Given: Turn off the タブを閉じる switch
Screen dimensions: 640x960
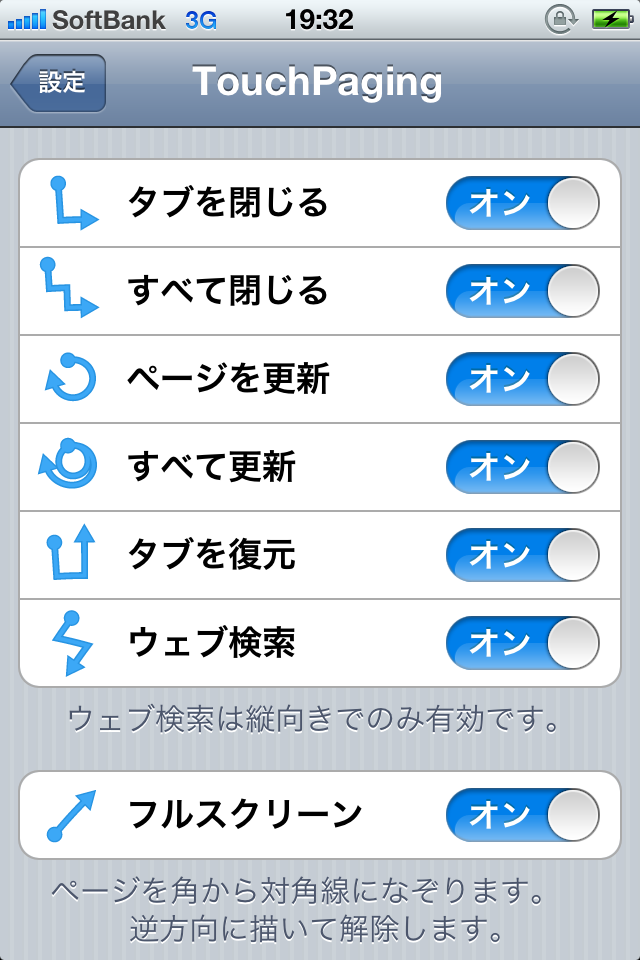Looking at the screenshot, I should click(522, 204).
